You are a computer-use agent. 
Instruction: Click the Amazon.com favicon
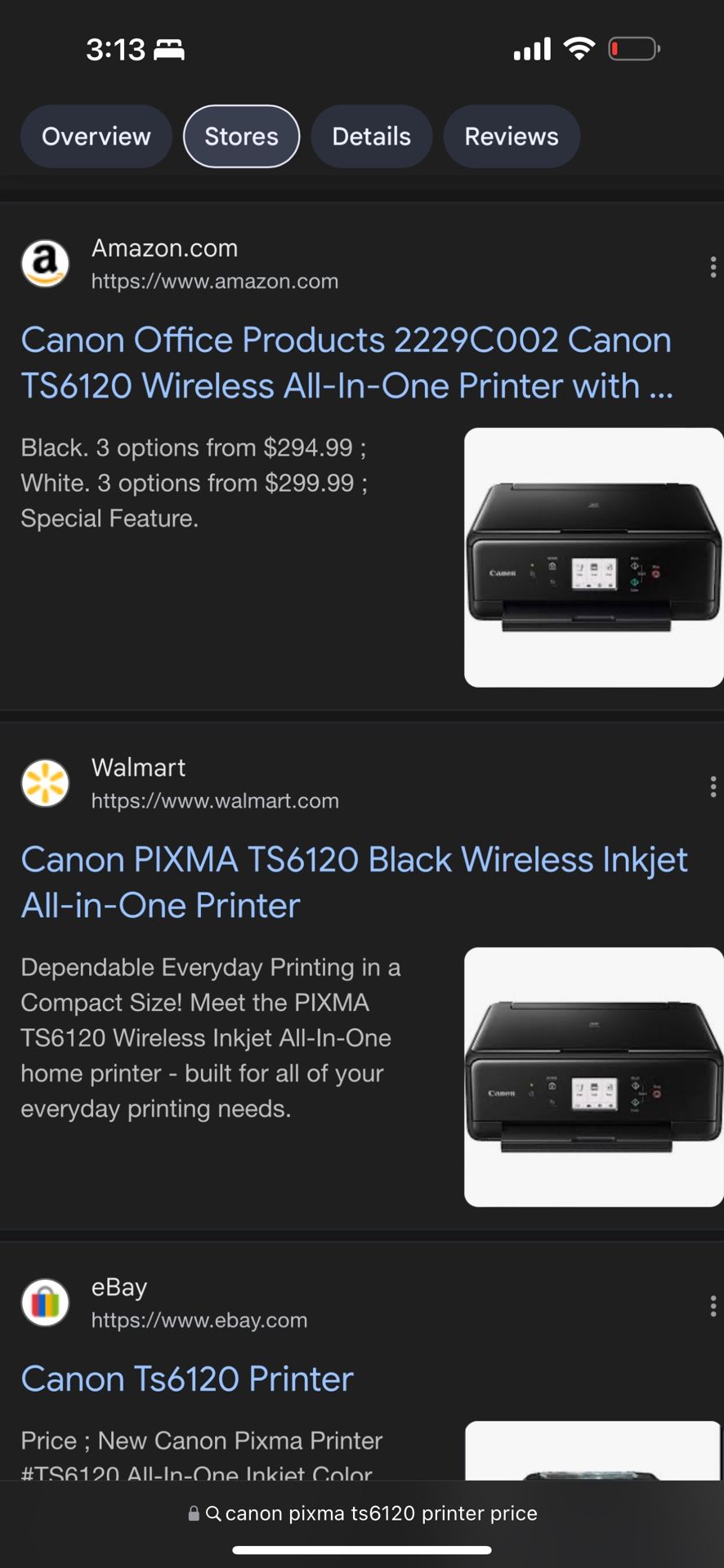45,263
